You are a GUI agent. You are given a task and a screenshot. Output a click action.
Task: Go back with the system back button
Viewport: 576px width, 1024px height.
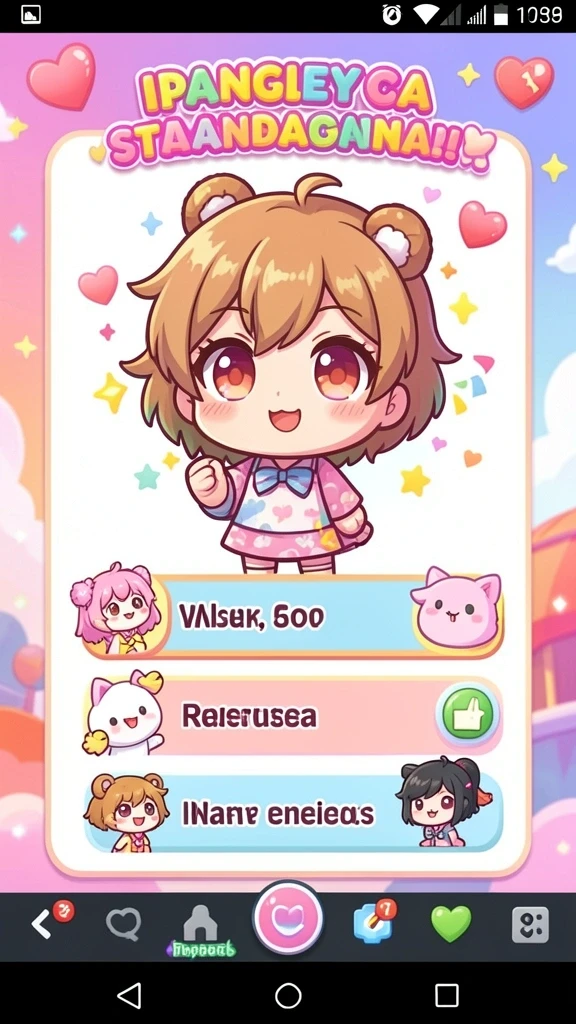tap(129, 995)
